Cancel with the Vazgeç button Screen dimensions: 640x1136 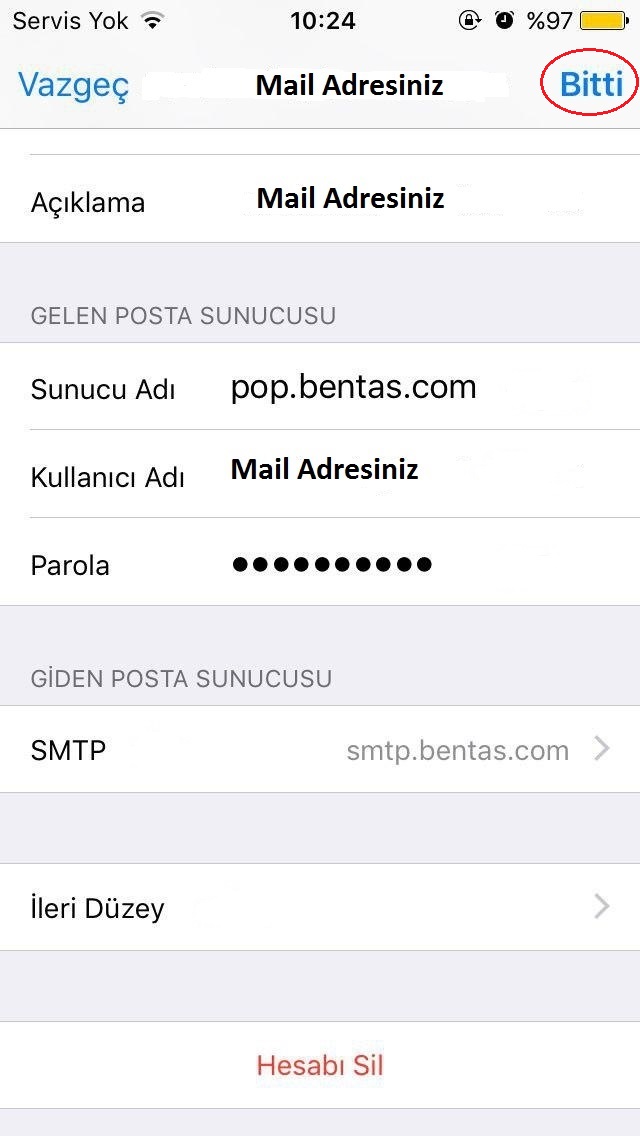(73, 85)
